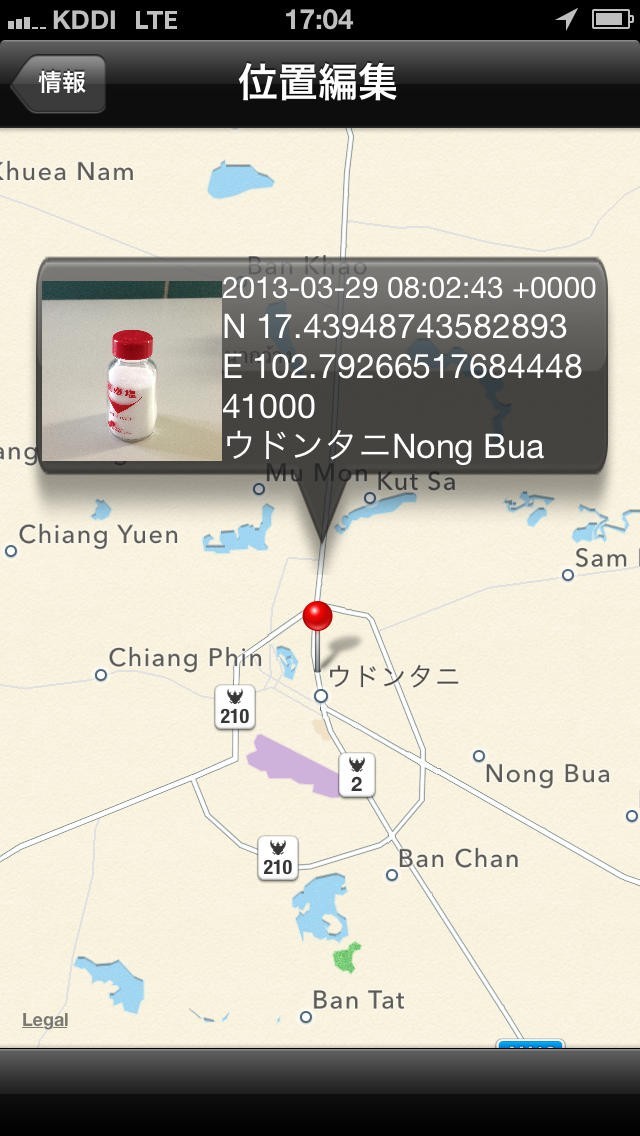This screenshot has width=640, height=1136.
Task: Open the Legal link on the map
Action: [45, 1020]
